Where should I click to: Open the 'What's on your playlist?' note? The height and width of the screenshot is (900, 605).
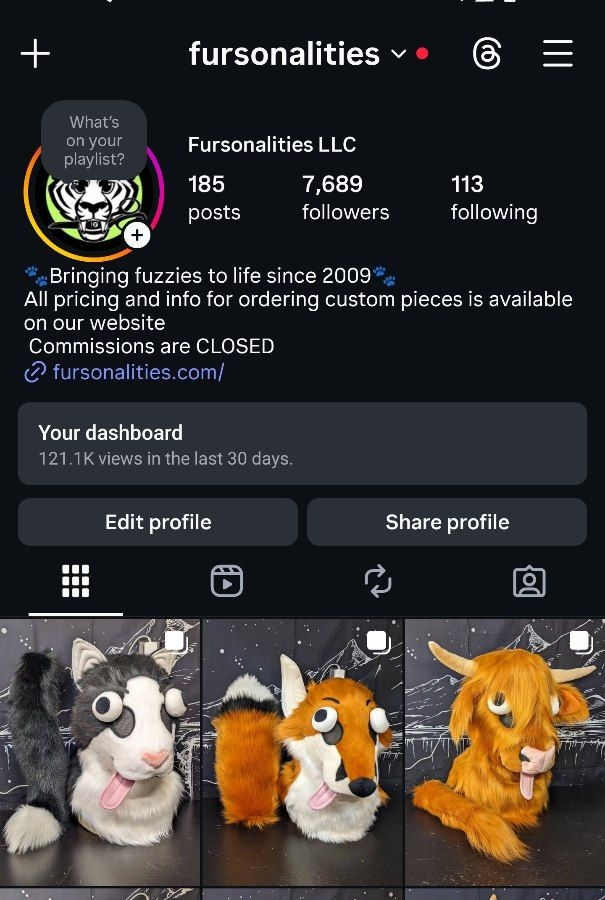94,140
